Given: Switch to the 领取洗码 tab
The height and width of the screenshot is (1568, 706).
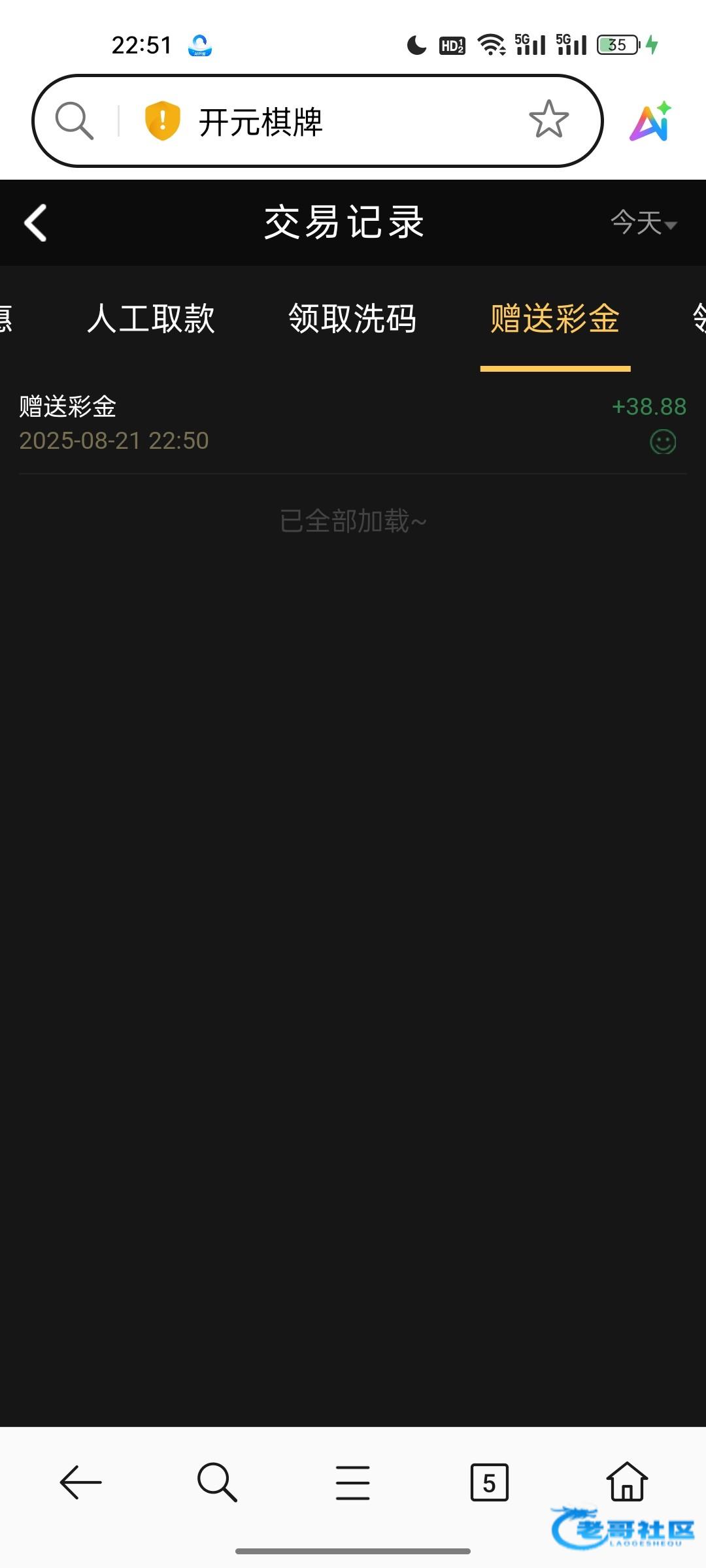Looking at the screenshot, I should (352, 319).
